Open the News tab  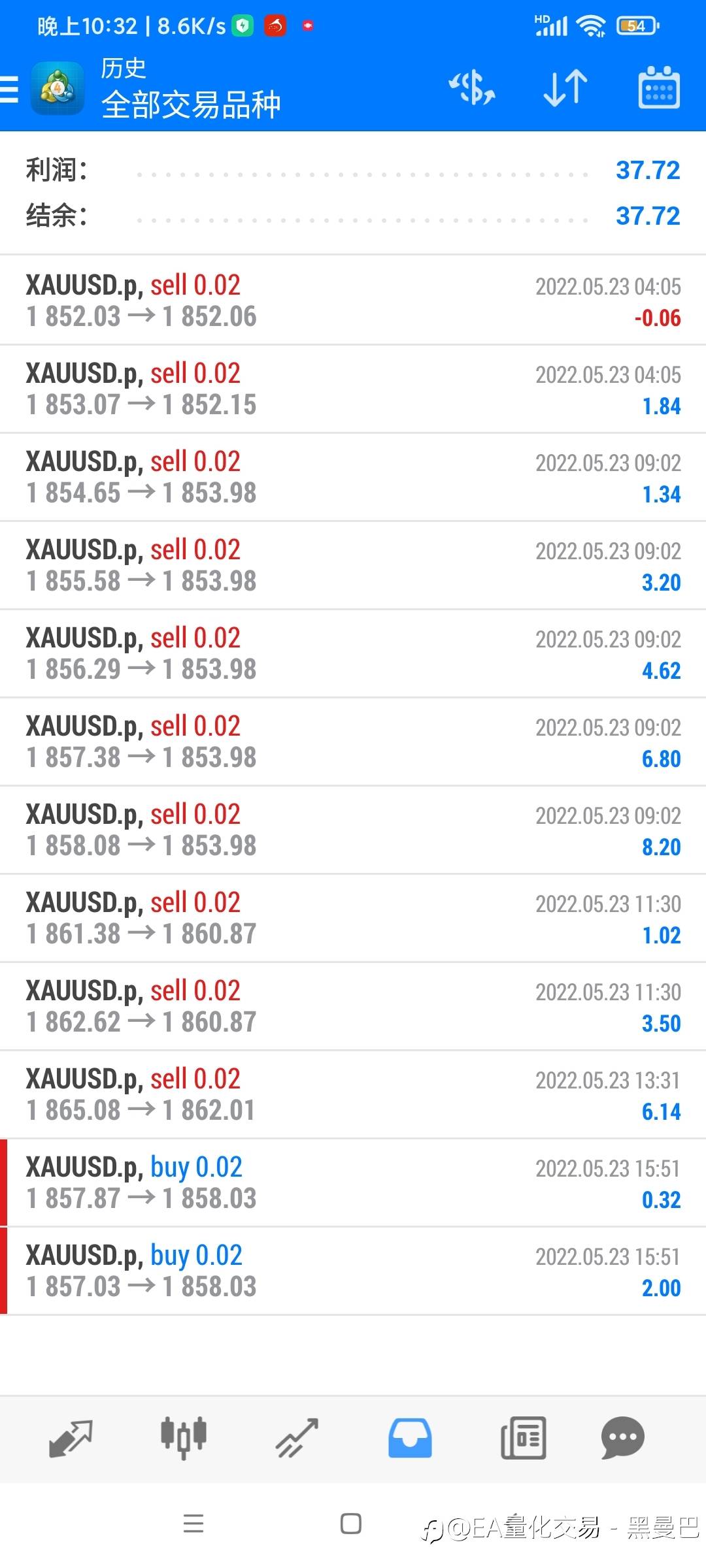coord(523,1438)
